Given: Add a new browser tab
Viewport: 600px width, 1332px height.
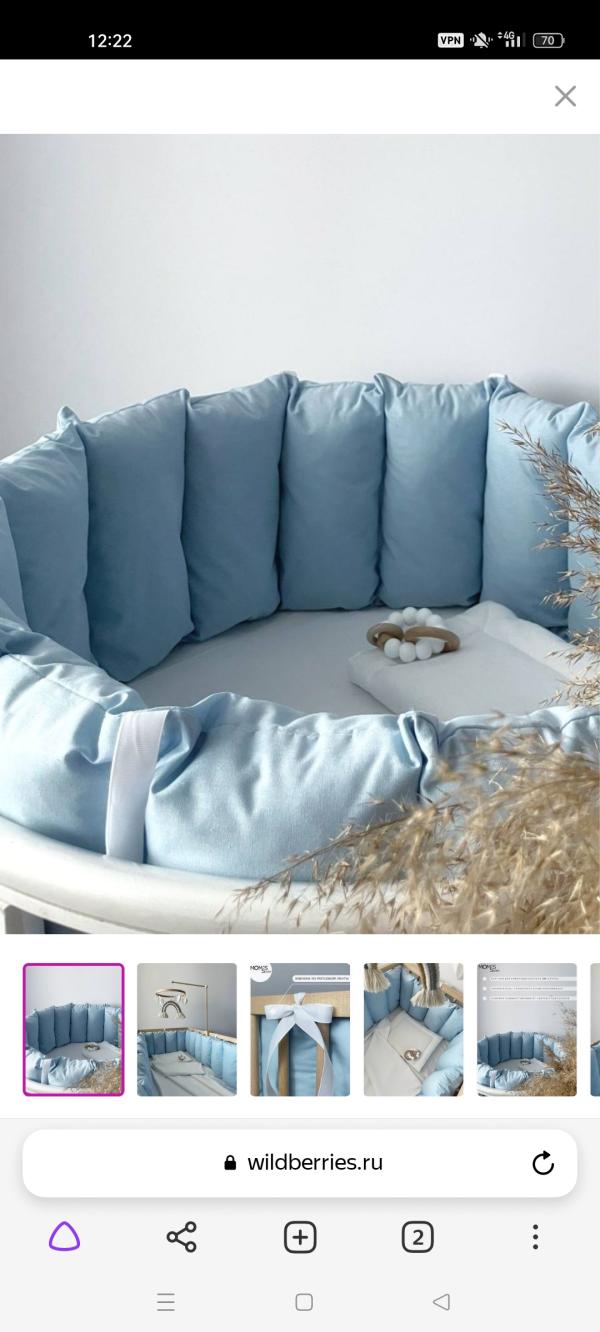Looking at the screenshot, I should coord(300,1237).
